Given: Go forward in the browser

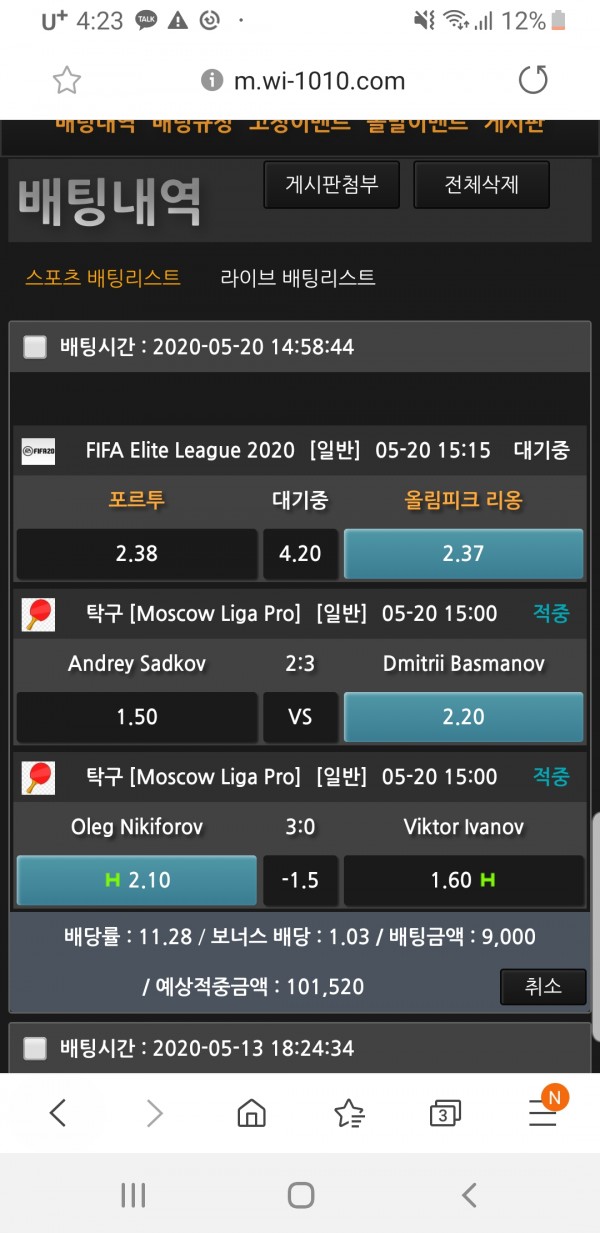Looking at the screenshot, I should [x=154, y=1112].
